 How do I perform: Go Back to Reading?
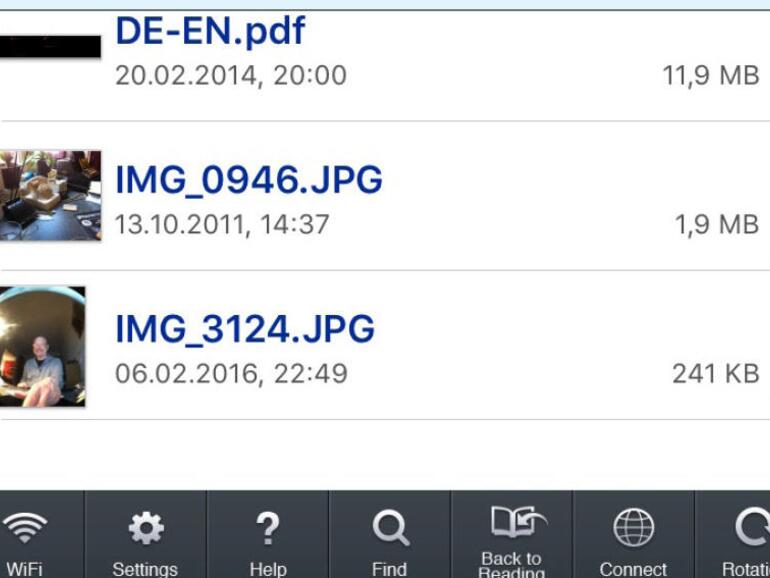pyautogui.click(x=511, y=538)
